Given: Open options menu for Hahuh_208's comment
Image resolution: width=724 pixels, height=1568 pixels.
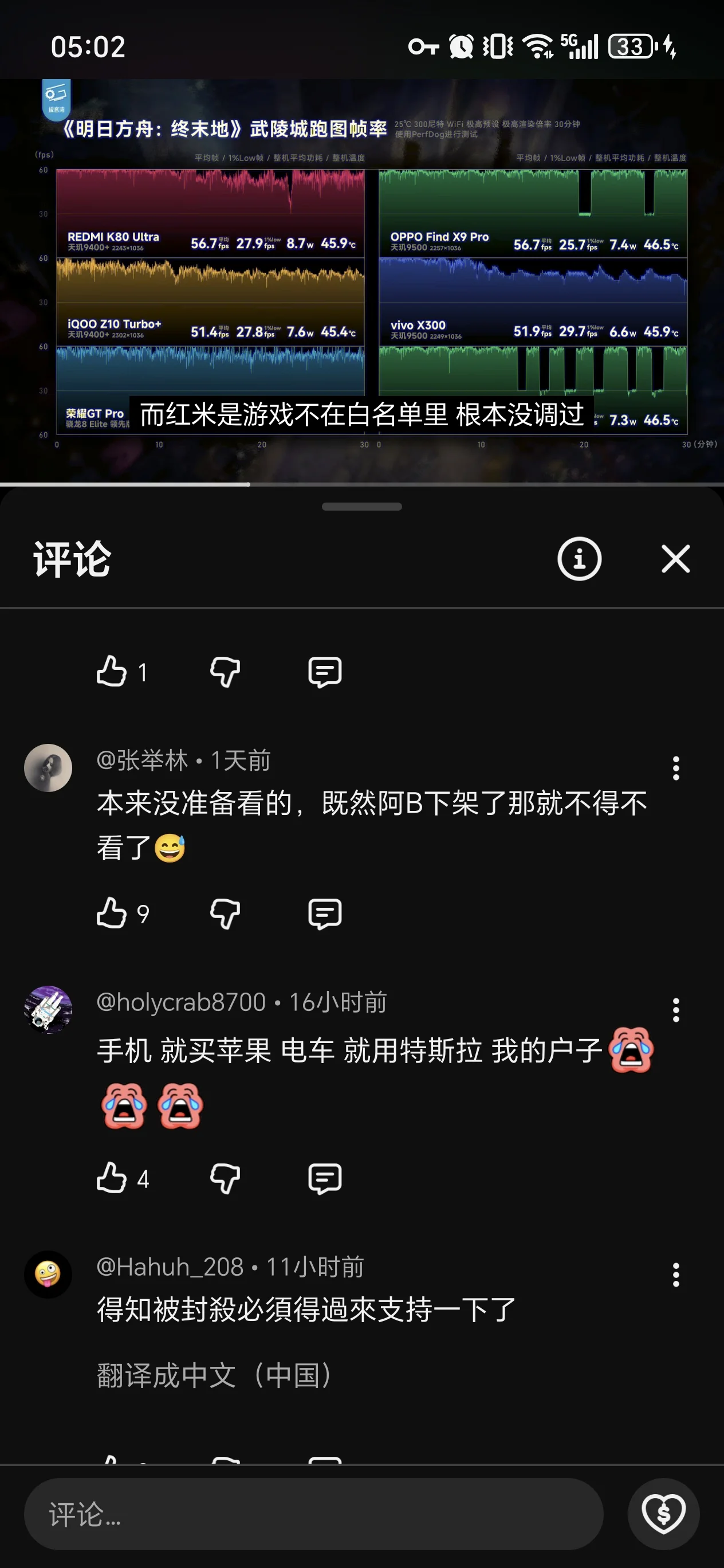Looking at the screenshot, I should [675, 1275].
